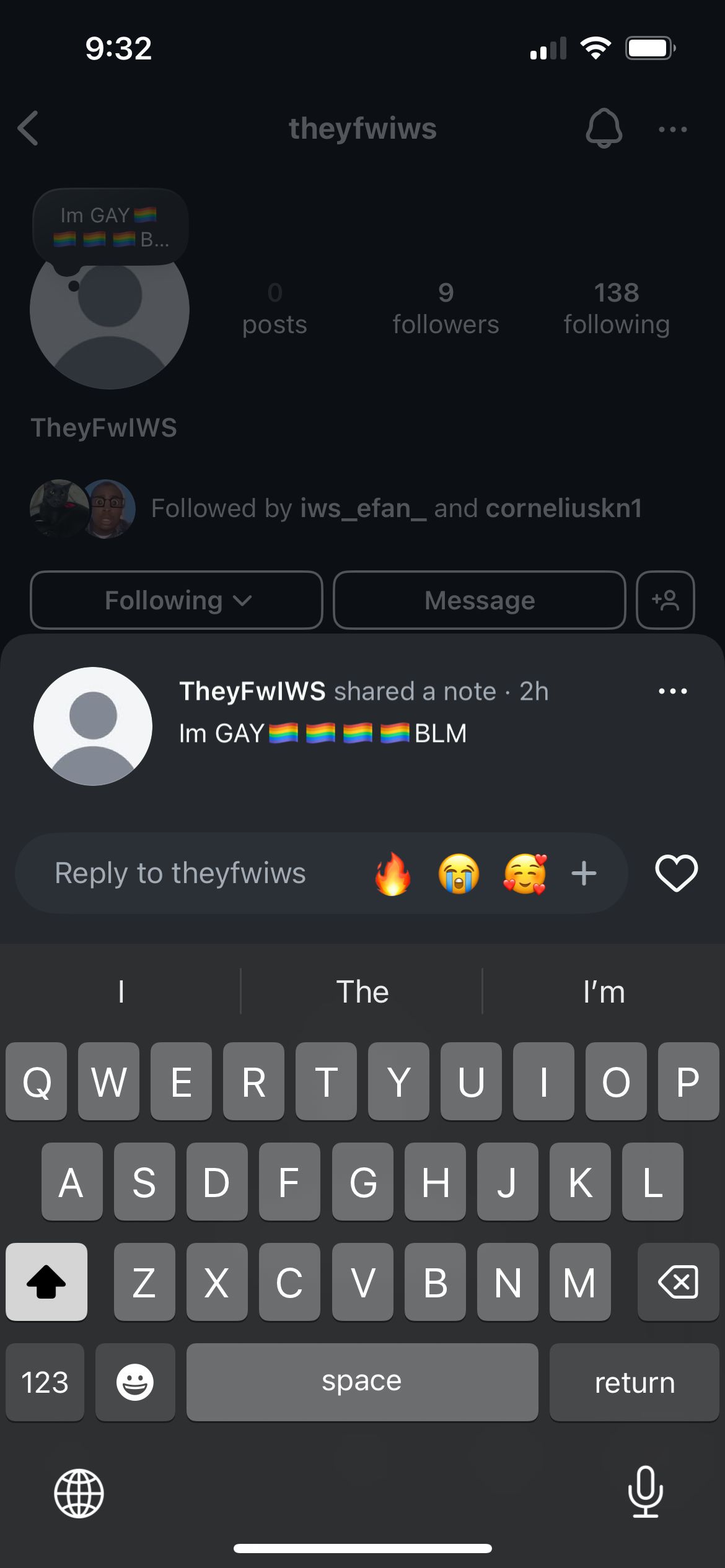Screen dimensions: 725x1568
Task: Like the note with the heart icon
Action: click(676, 873)
